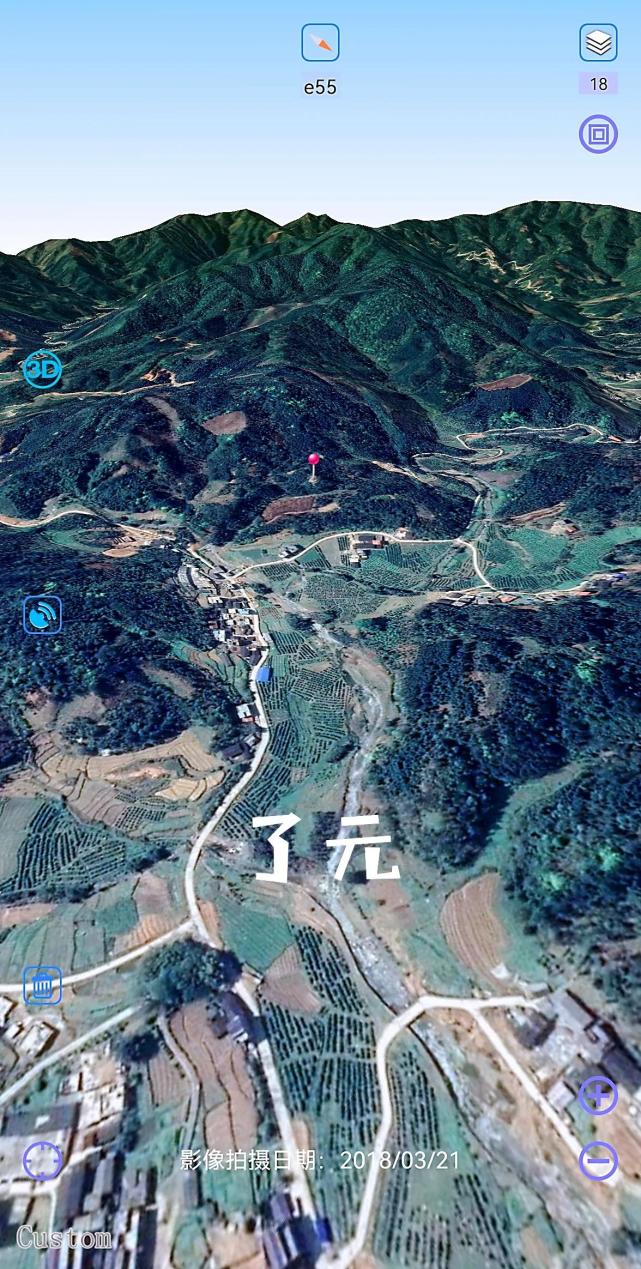
Task: Open the map layers menu
Action: click(x=598, y=43)
